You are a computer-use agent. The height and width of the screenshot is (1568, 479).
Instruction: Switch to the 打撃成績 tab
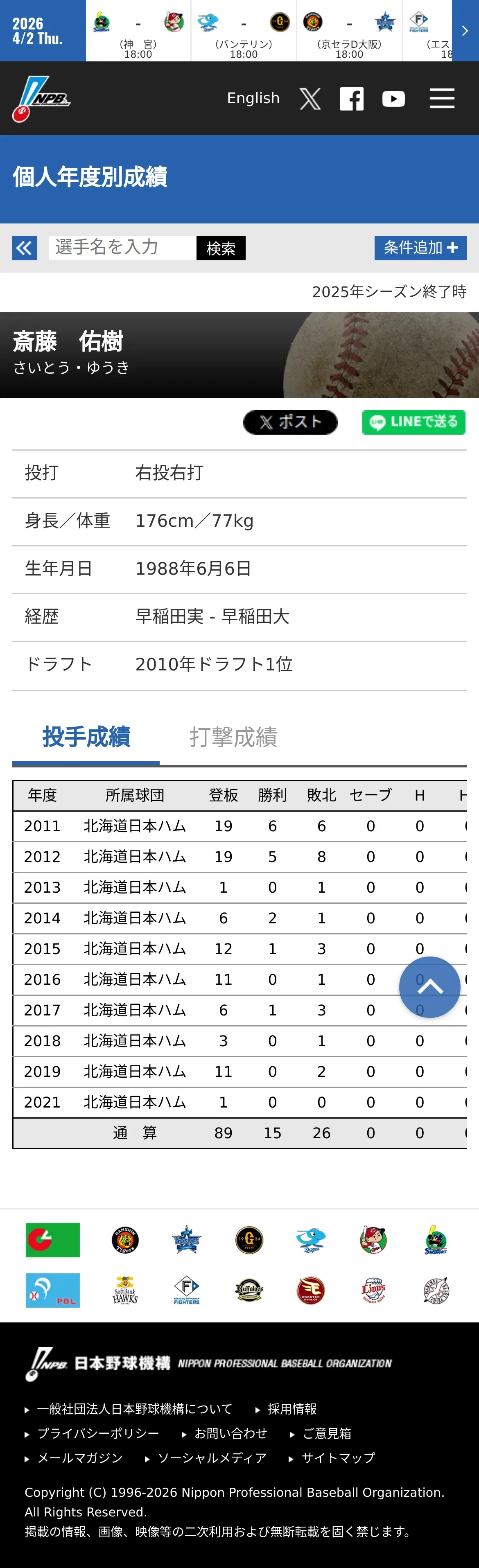click(234, 736)
